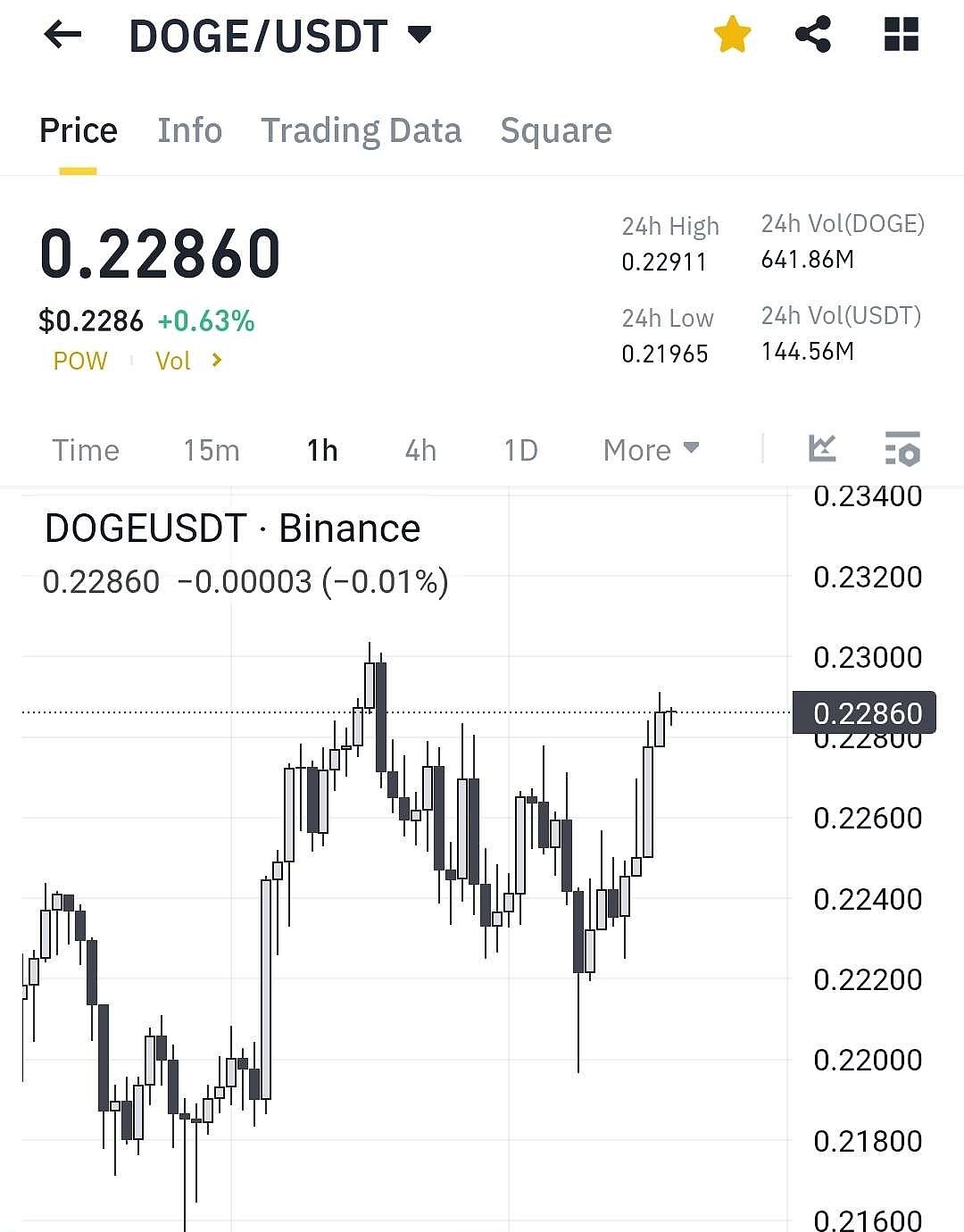Screen dimensions: 964x1232
Task: Open the grid layout view
Action: (900, 34)
